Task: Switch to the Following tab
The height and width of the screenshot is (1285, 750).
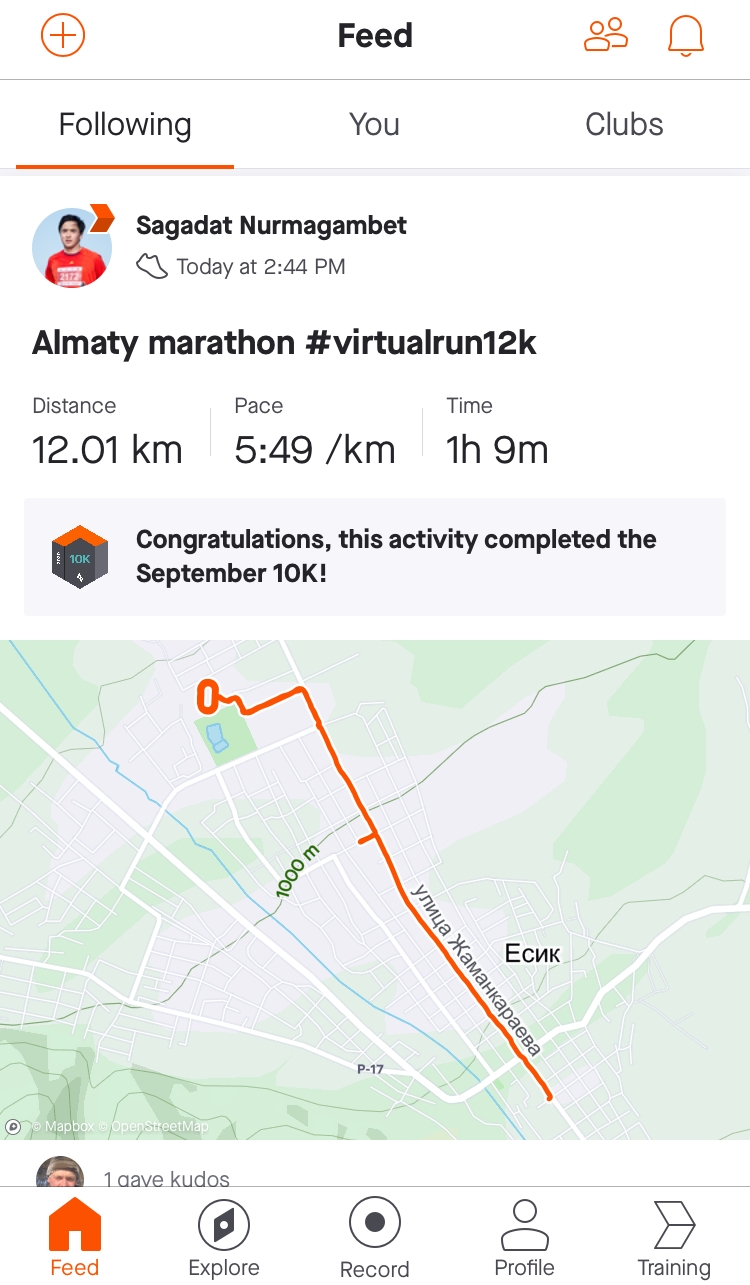Action: pyautogui.click(x=125, y=125)
